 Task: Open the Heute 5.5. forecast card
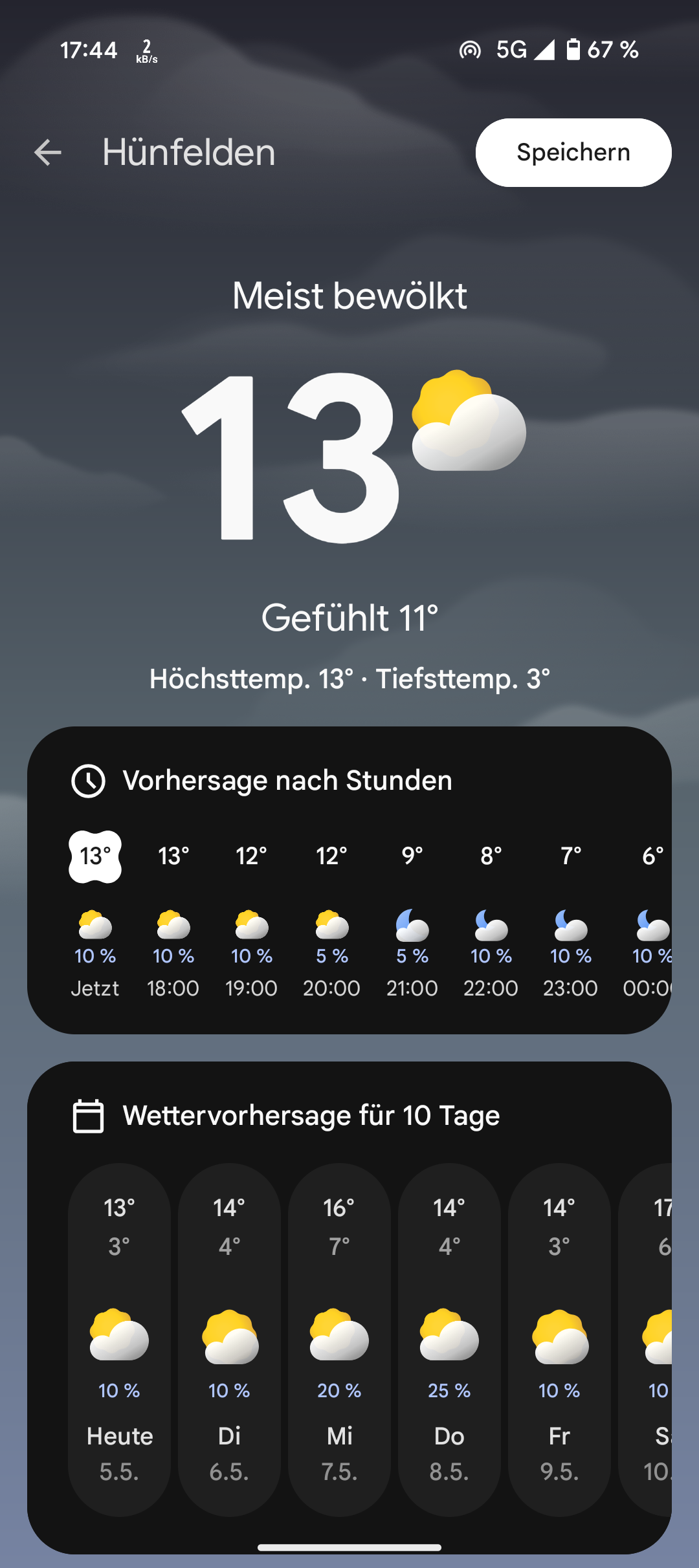[119, 1339]
